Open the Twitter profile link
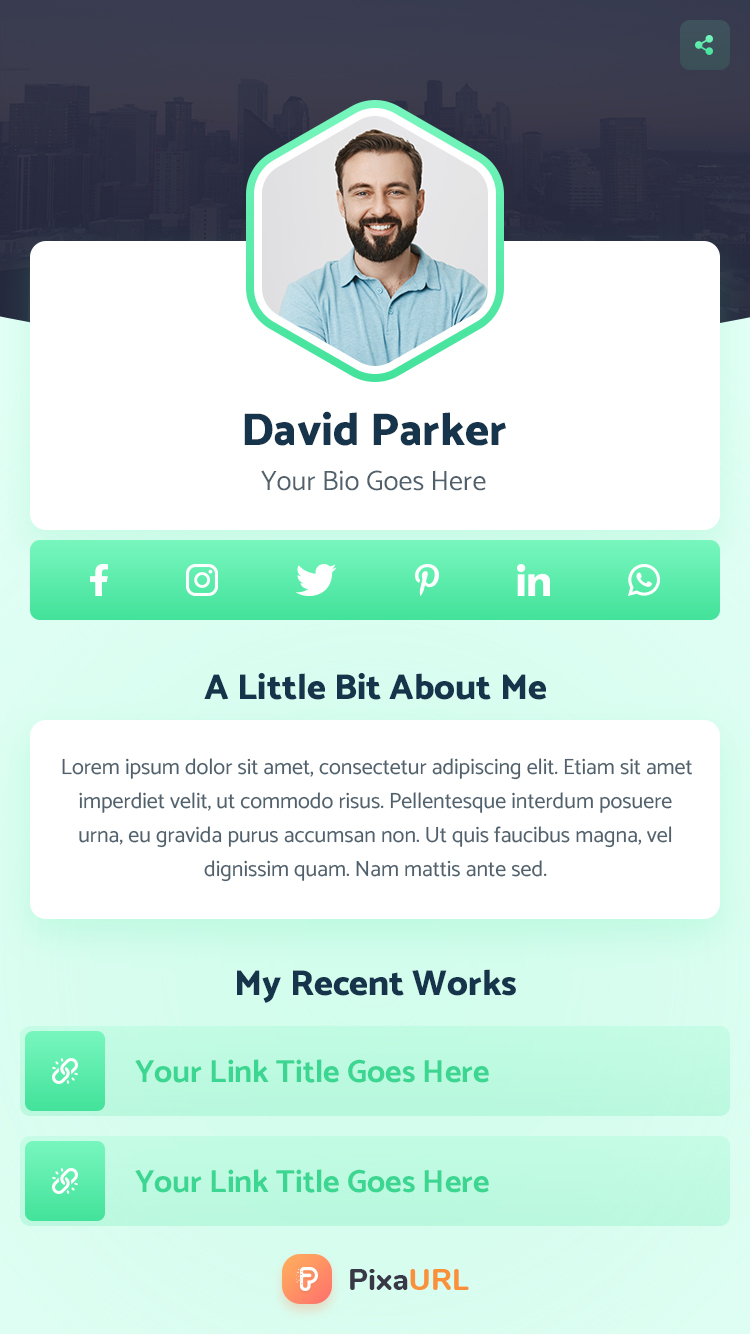This screenshot has width=750, height=1334. [x=316, y=580]
